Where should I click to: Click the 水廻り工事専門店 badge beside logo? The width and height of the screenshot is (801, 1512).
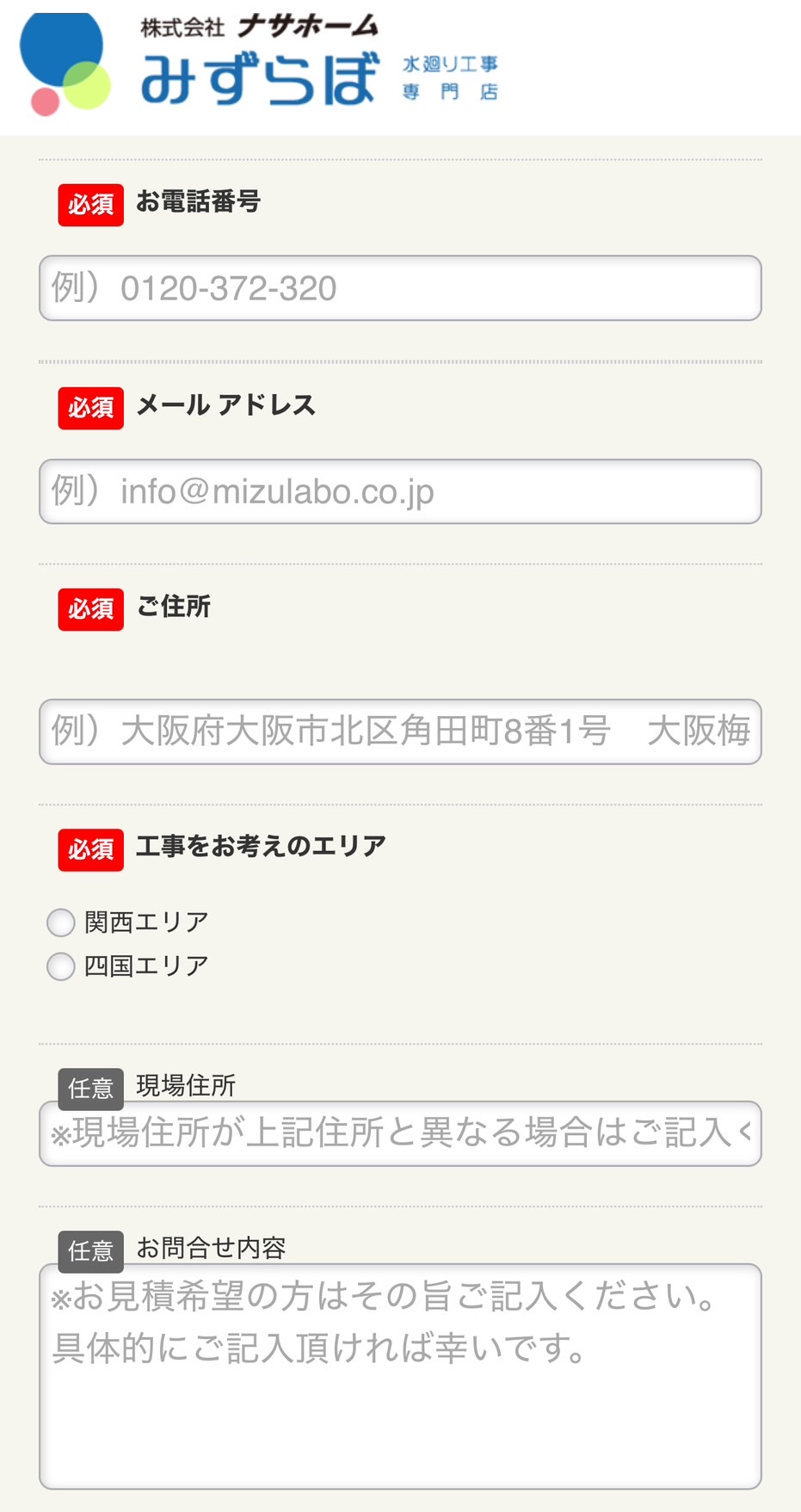451,76
